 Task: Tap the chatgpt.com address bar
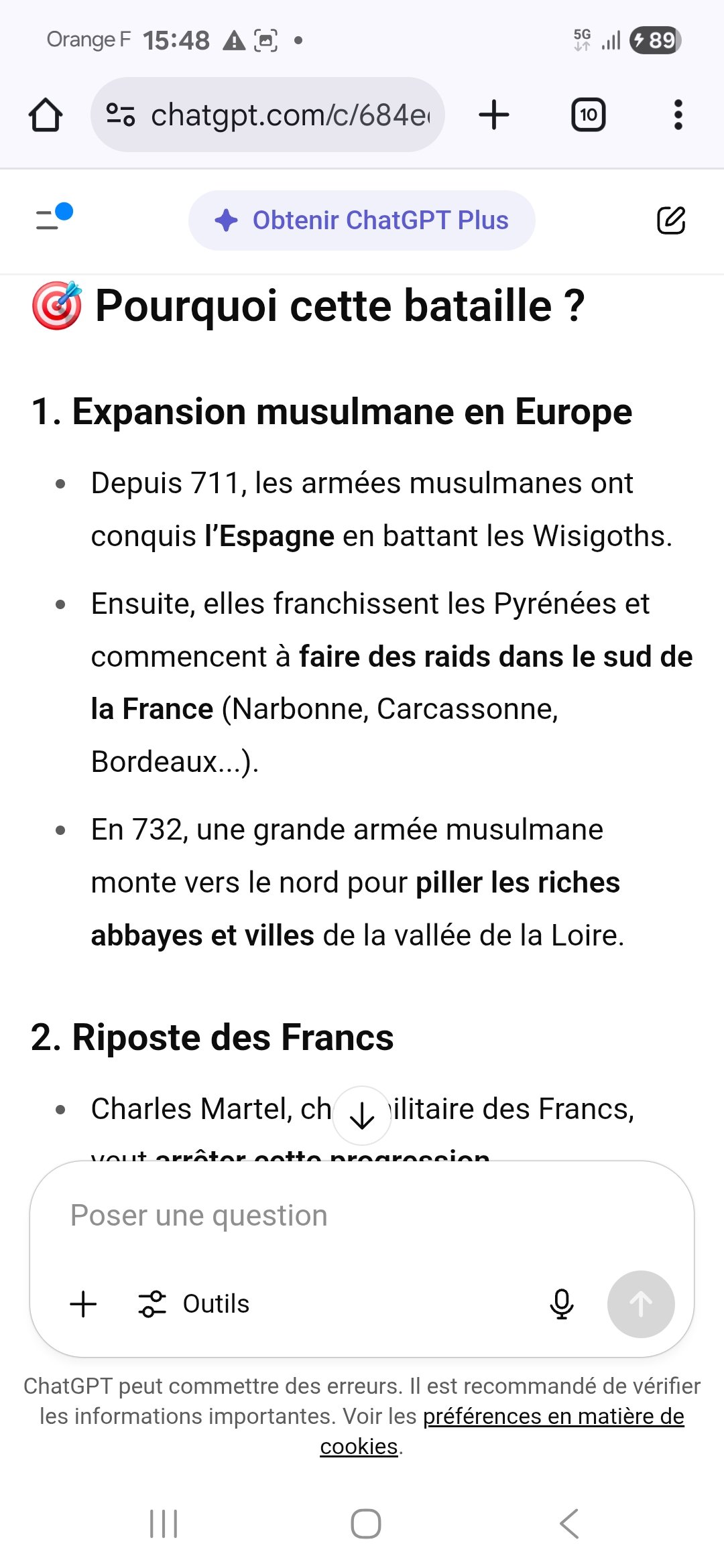pyautogui.click(x=282, y=115)
